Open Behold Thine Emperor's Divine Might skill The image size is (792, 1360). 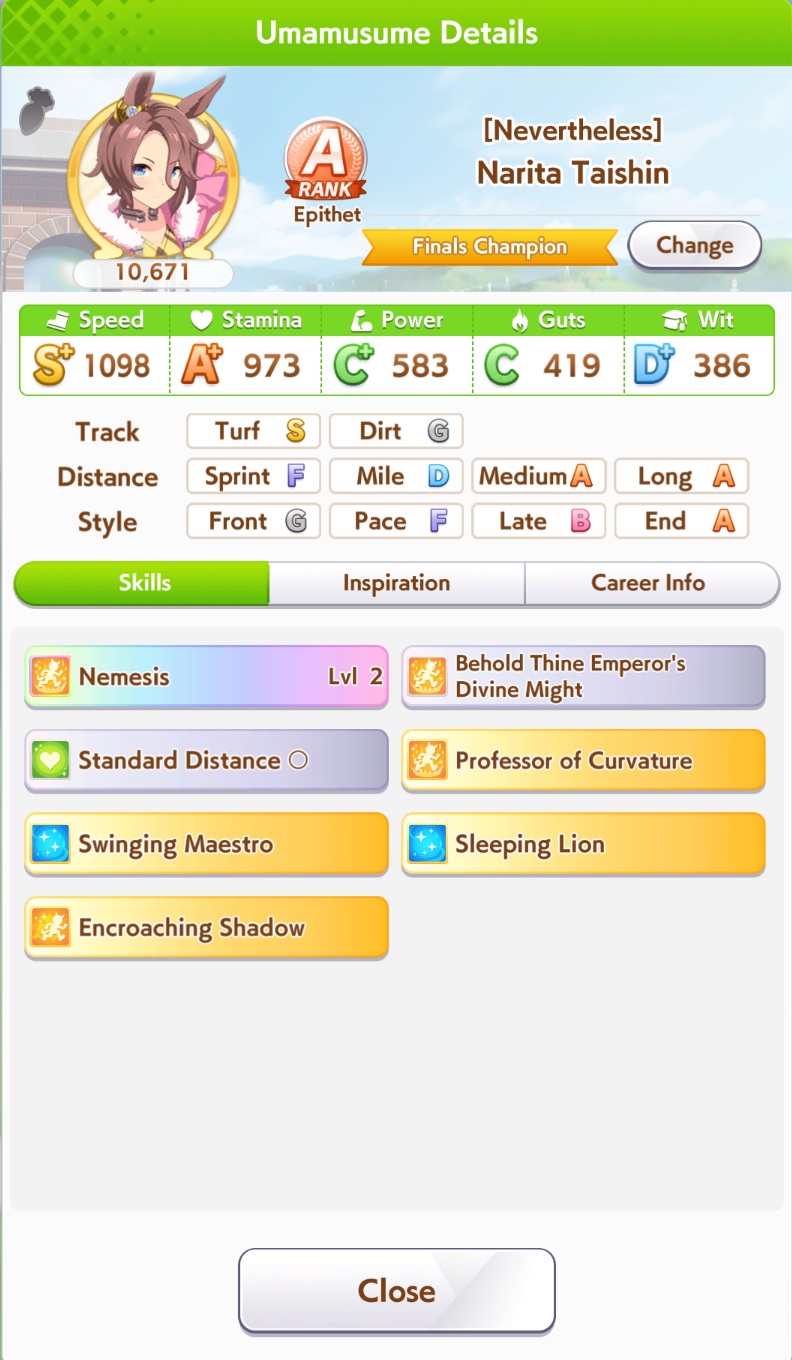tap(583, 677)
